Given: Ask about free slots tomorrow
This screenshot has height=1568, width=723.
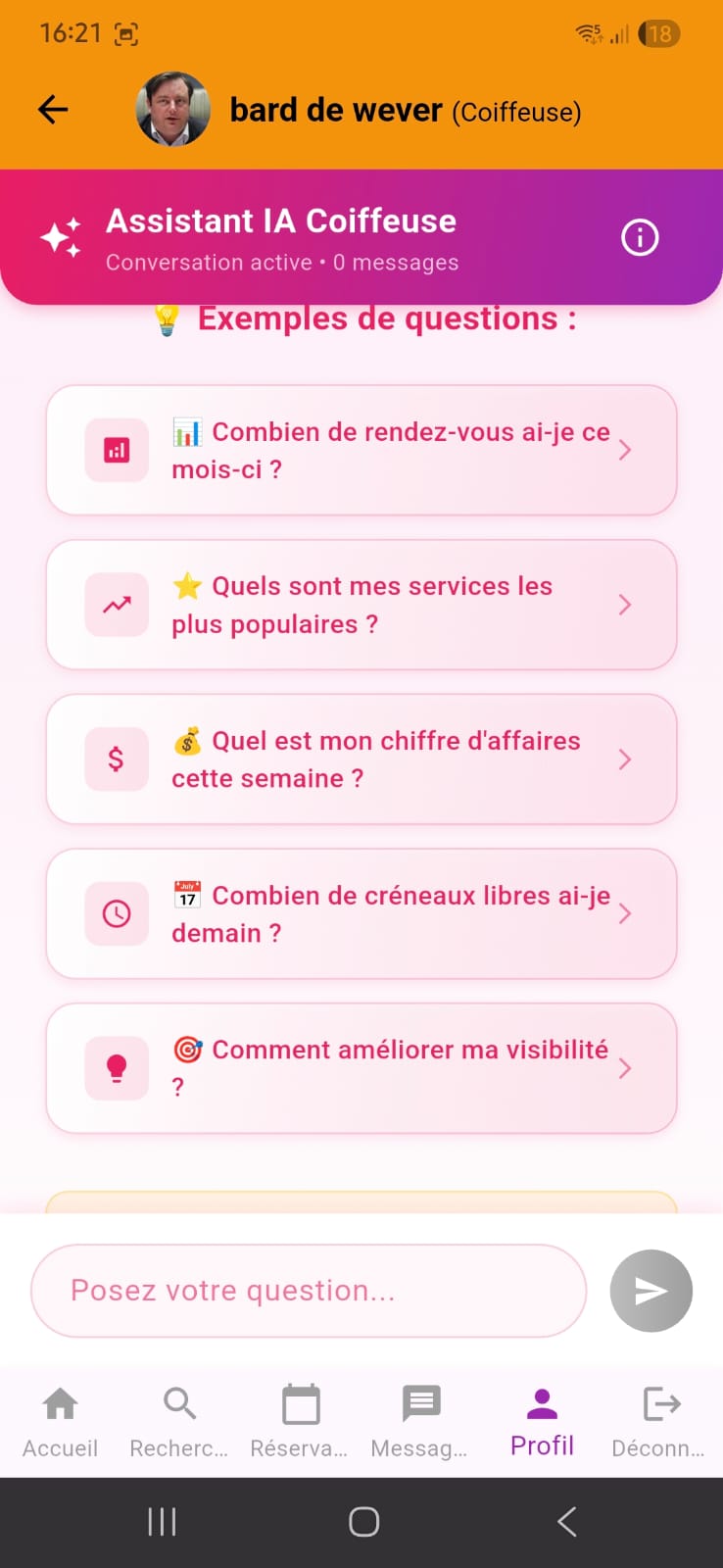Looking at the screenshot, I should click(x=361, y=913).
